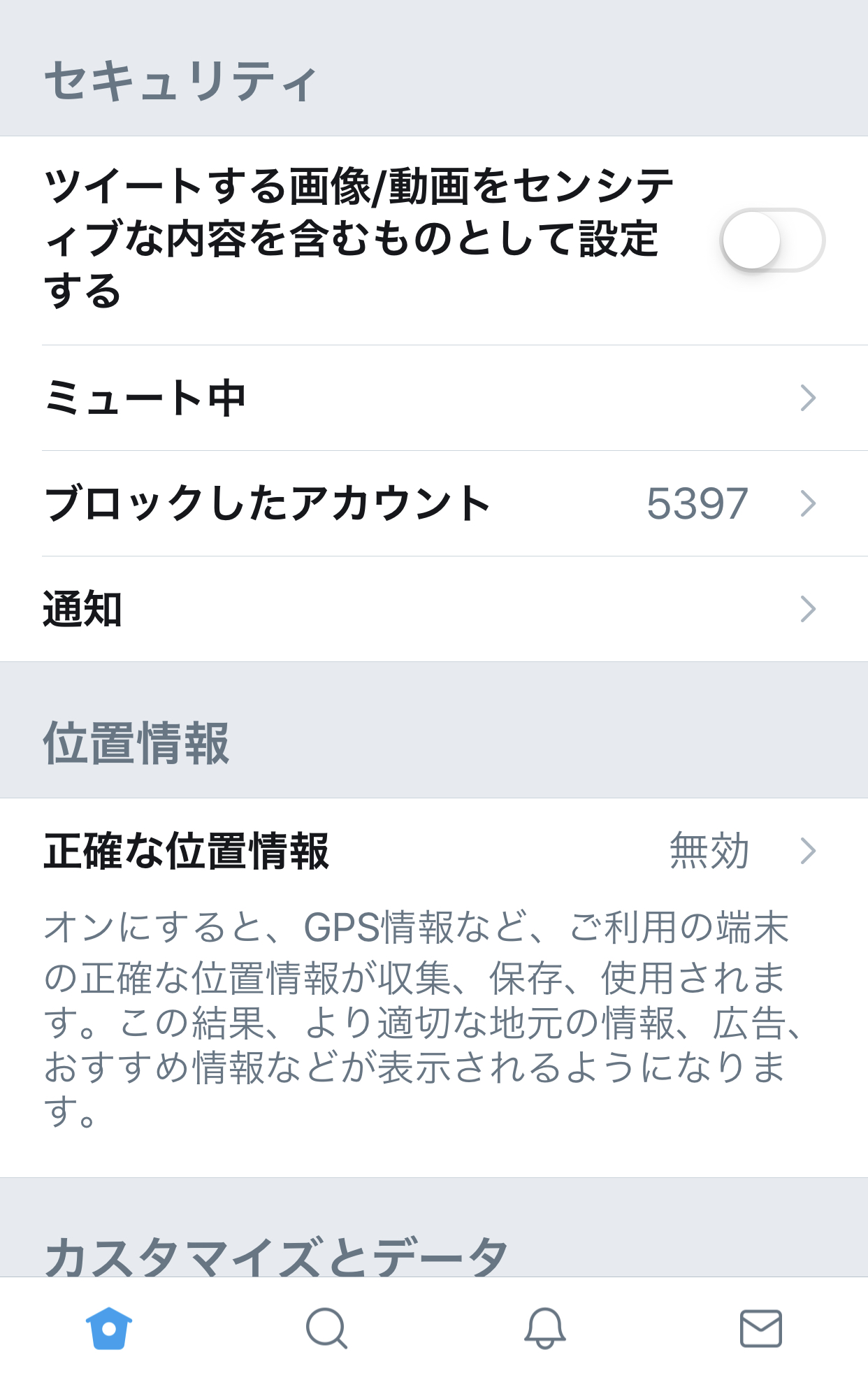868x1380 pixels.
Task: Open the 通知 notifications settings row
Action: (x=433, y=609)
